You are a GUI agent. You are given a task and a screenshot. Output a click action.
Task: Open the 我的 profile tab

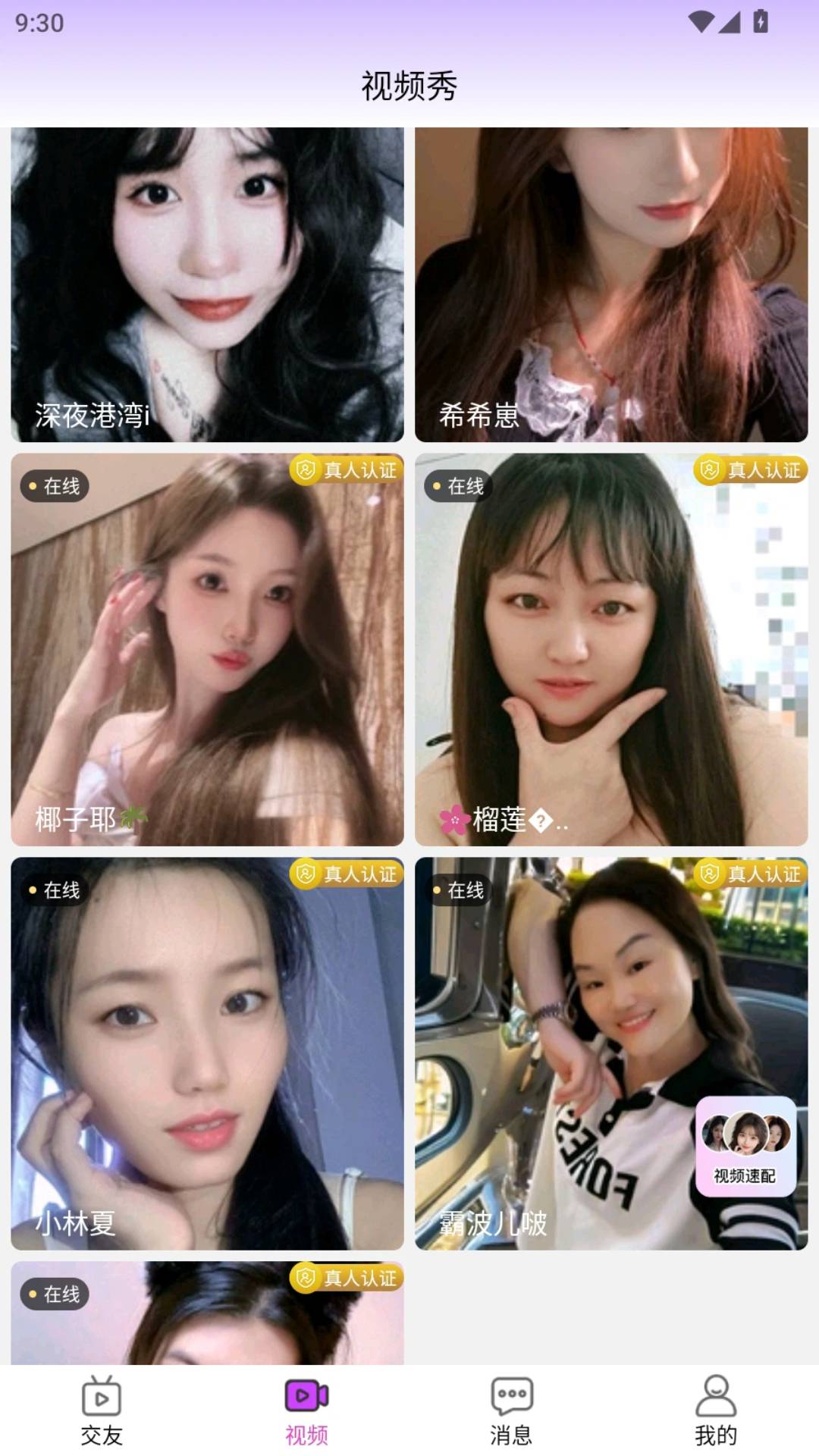[715, 1410]
